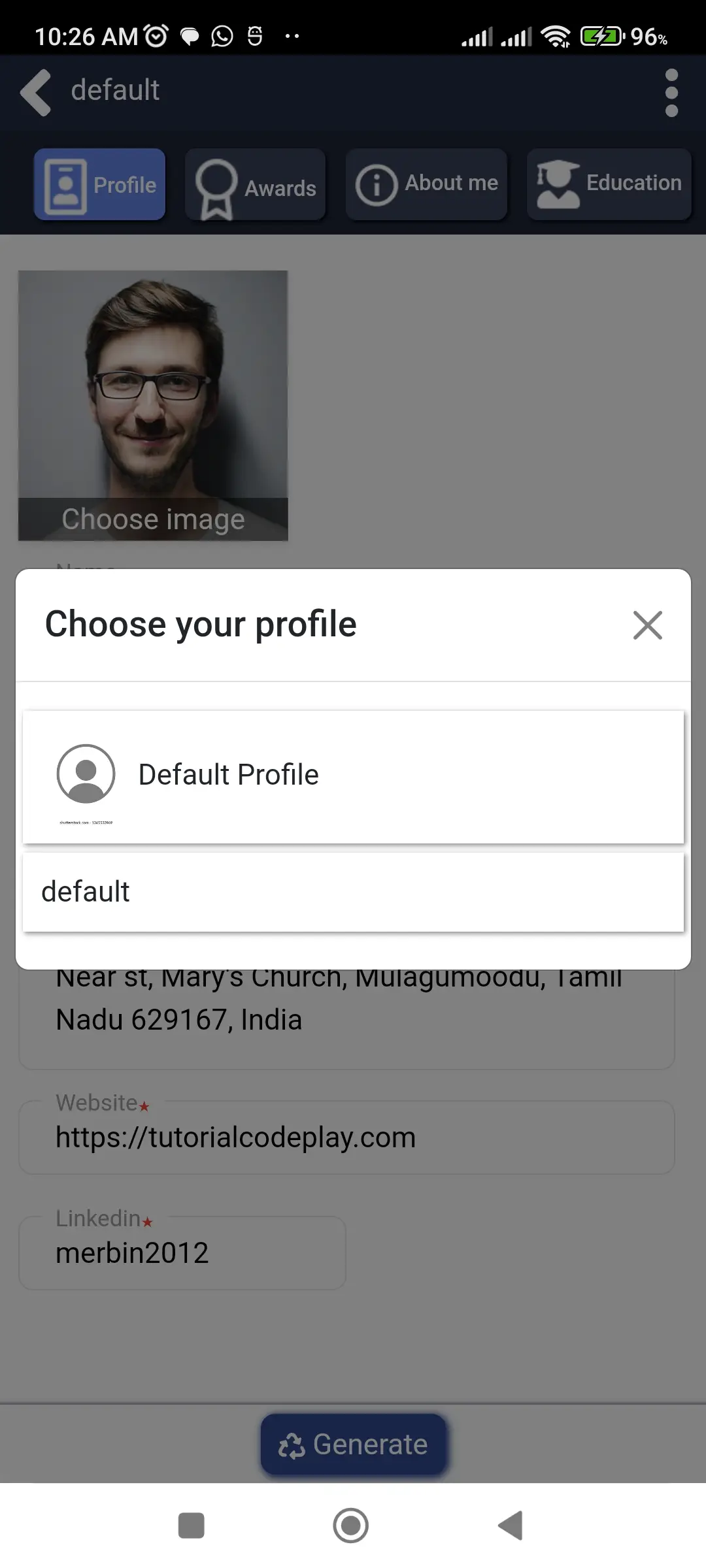
Task: Open the website link tutorialcodeplay.com
Action: pyautogui.click(x=235, y=1137)
